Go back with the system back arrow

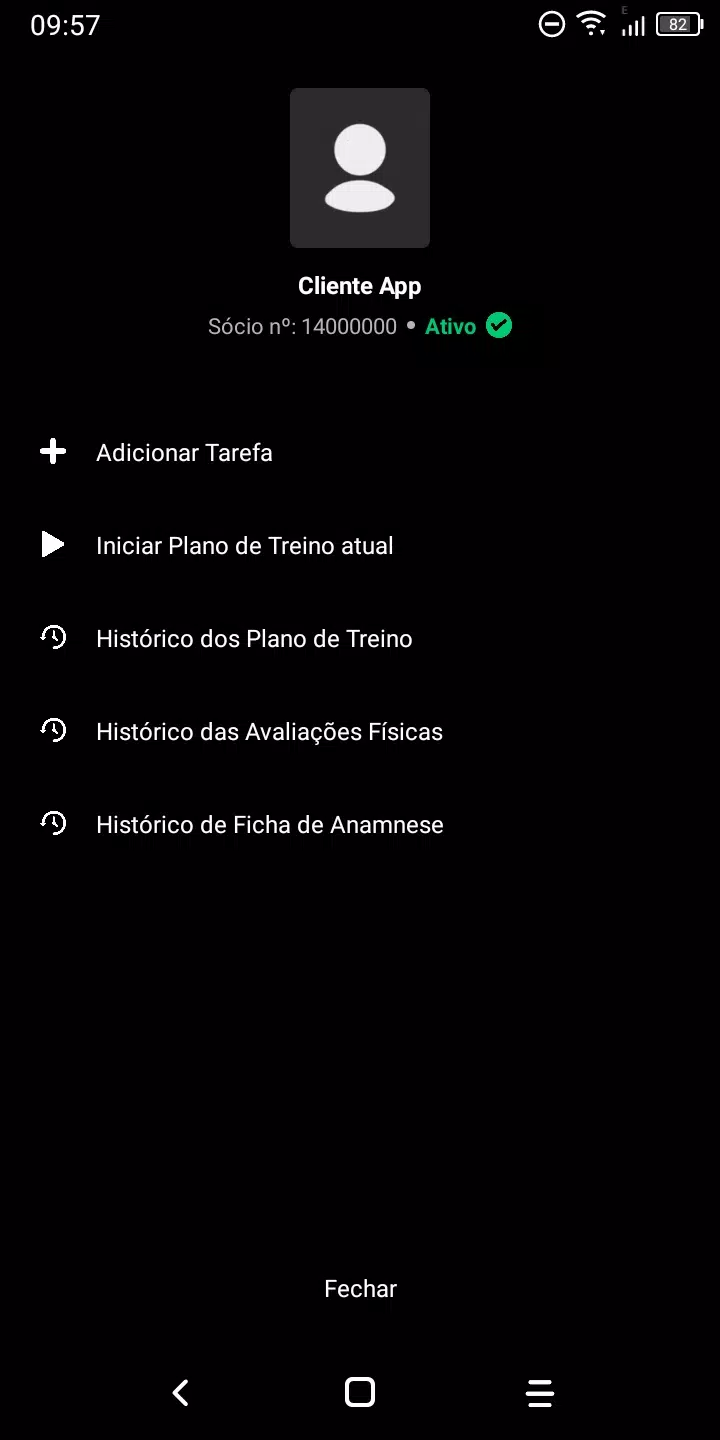180,1392
